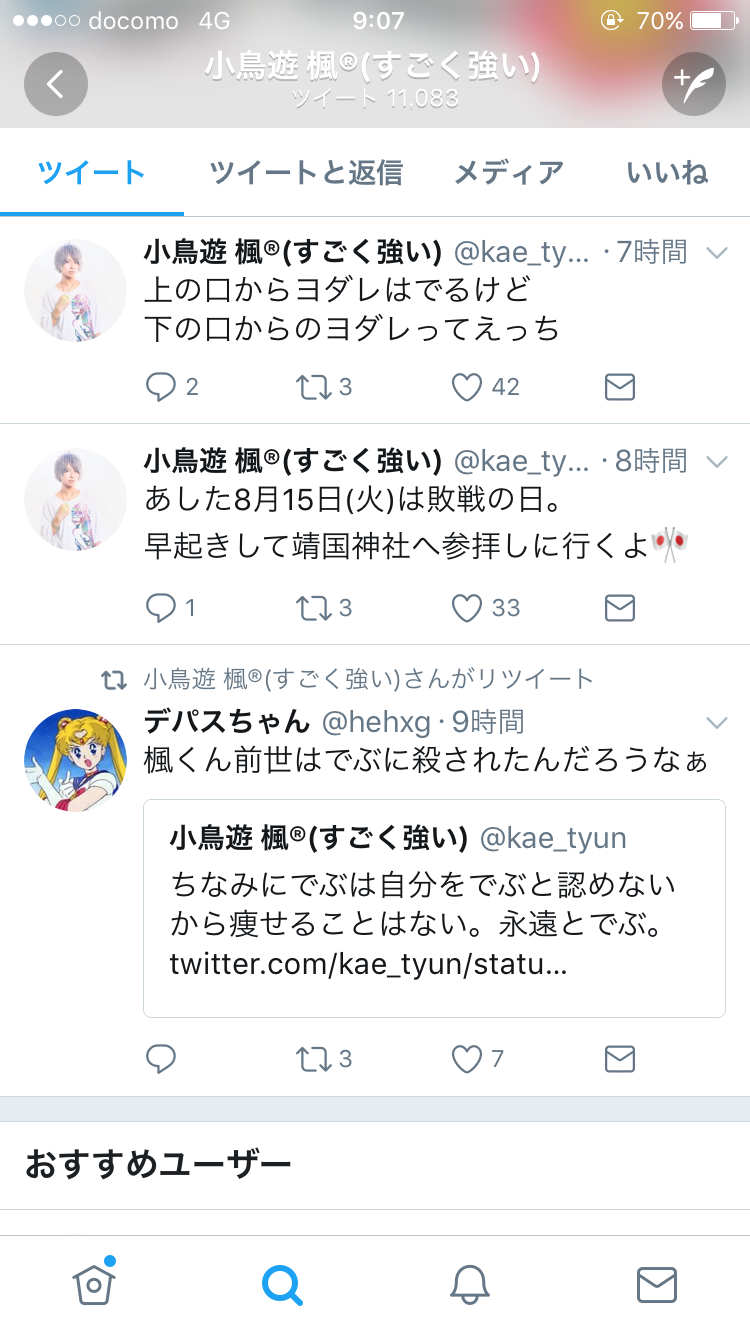Open the Messages tab in bottom bar
Screen dimensions: 750x1334
click(x=656, y=1284)
